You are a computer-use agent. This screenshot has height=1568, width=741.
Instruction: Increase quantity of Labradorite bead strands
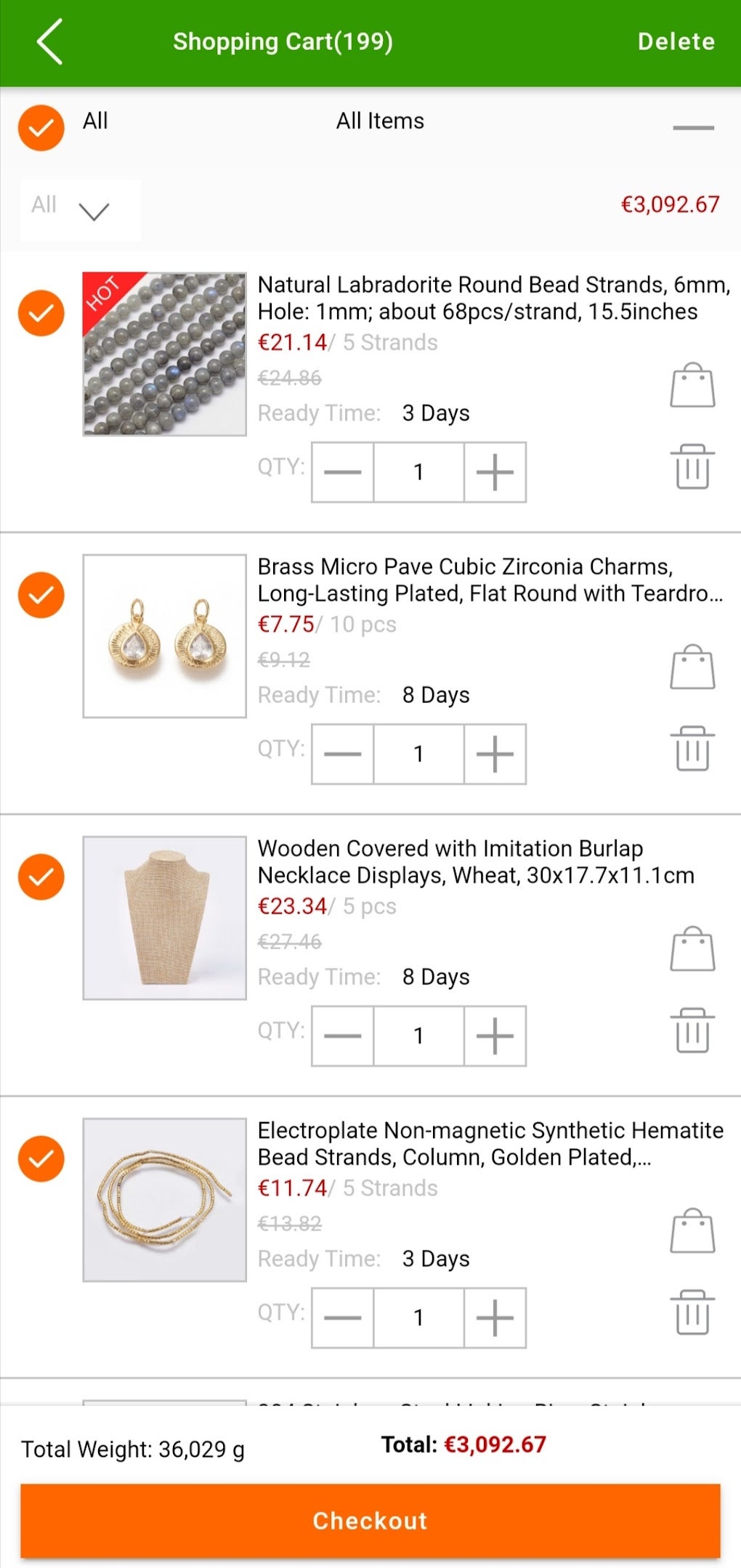(x=495, y=472)
